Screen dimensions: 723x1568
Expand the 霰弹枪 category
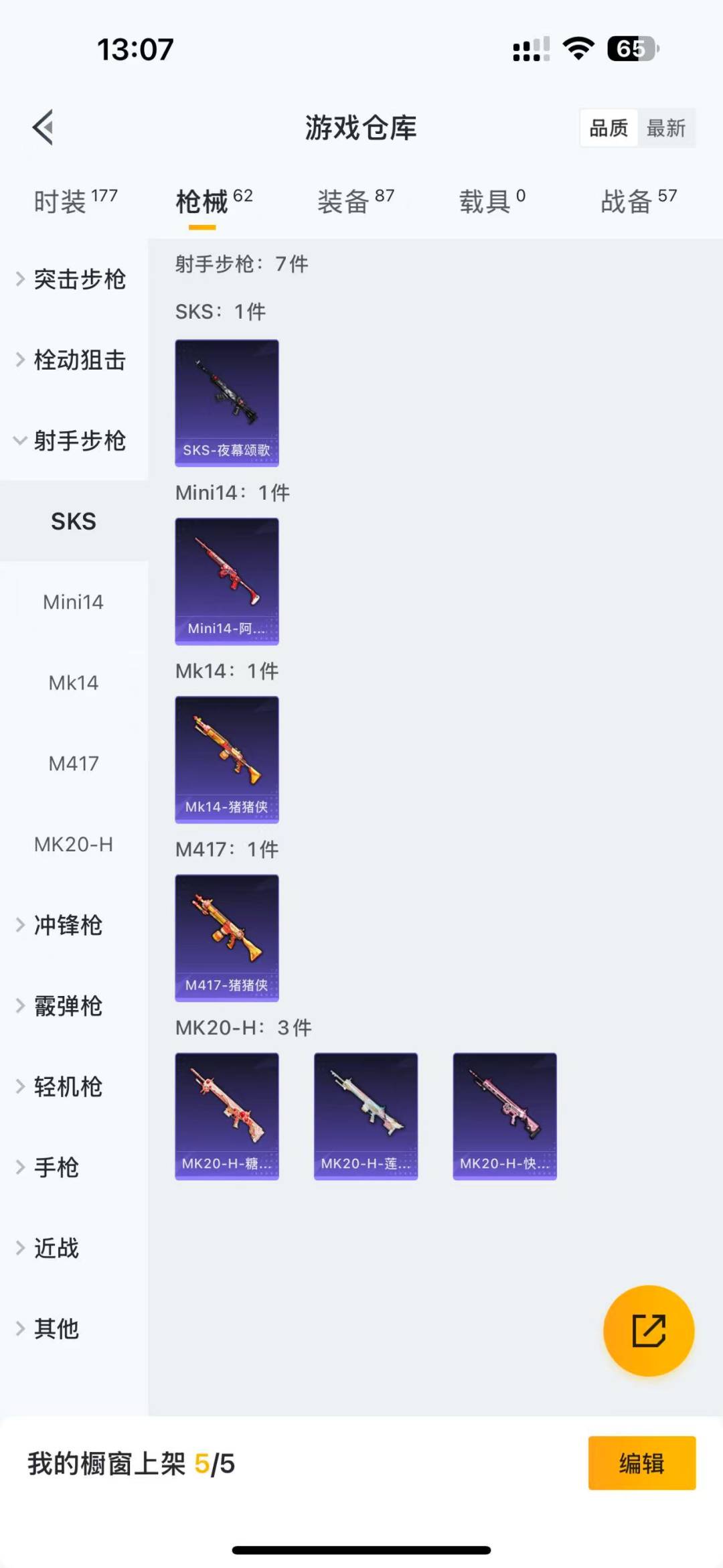(x=67, y=1006)
